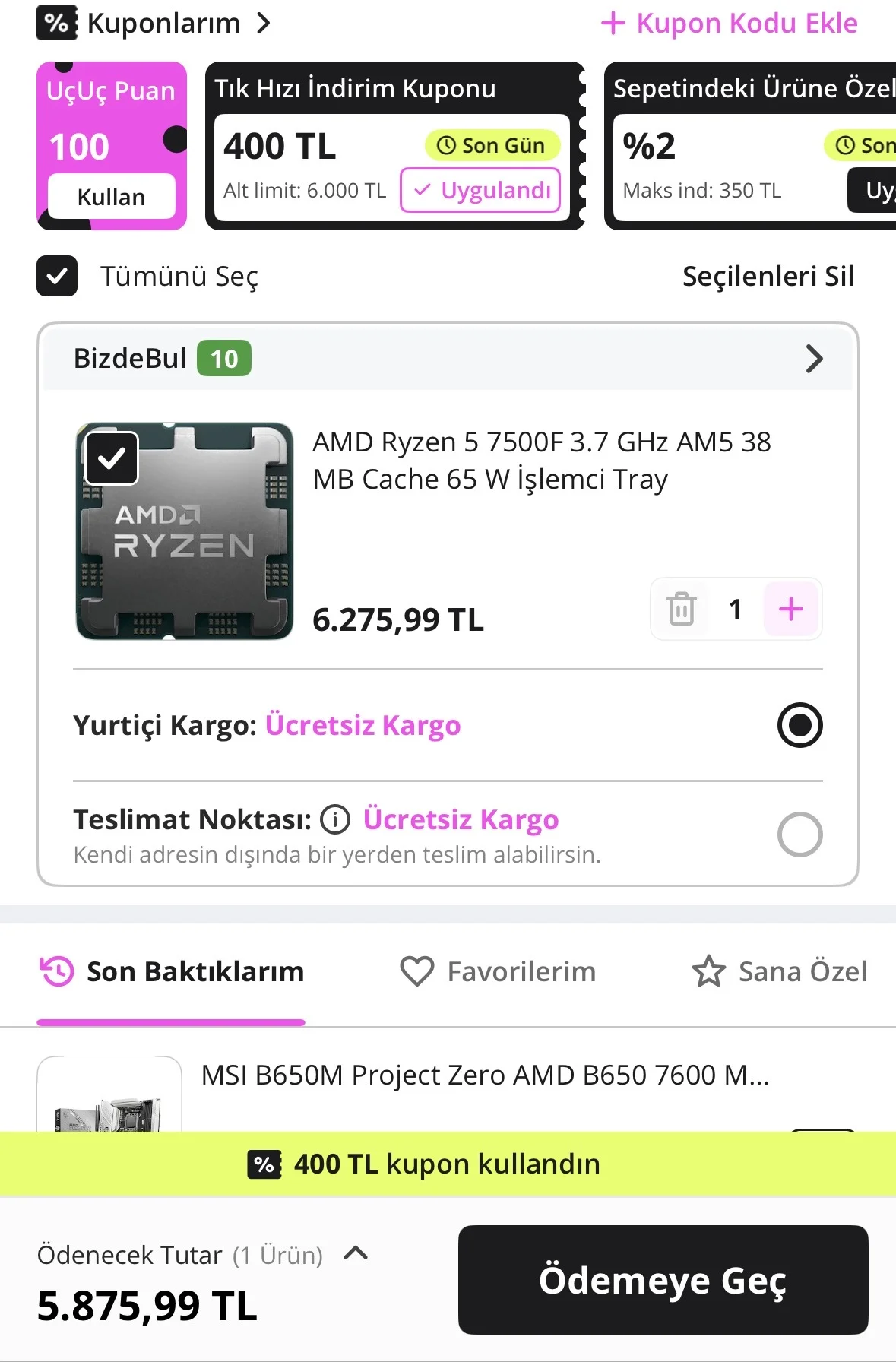Expand the Ödenecek Tutar details
This screenshot has height=1362, width=896.
(356, 1254)
